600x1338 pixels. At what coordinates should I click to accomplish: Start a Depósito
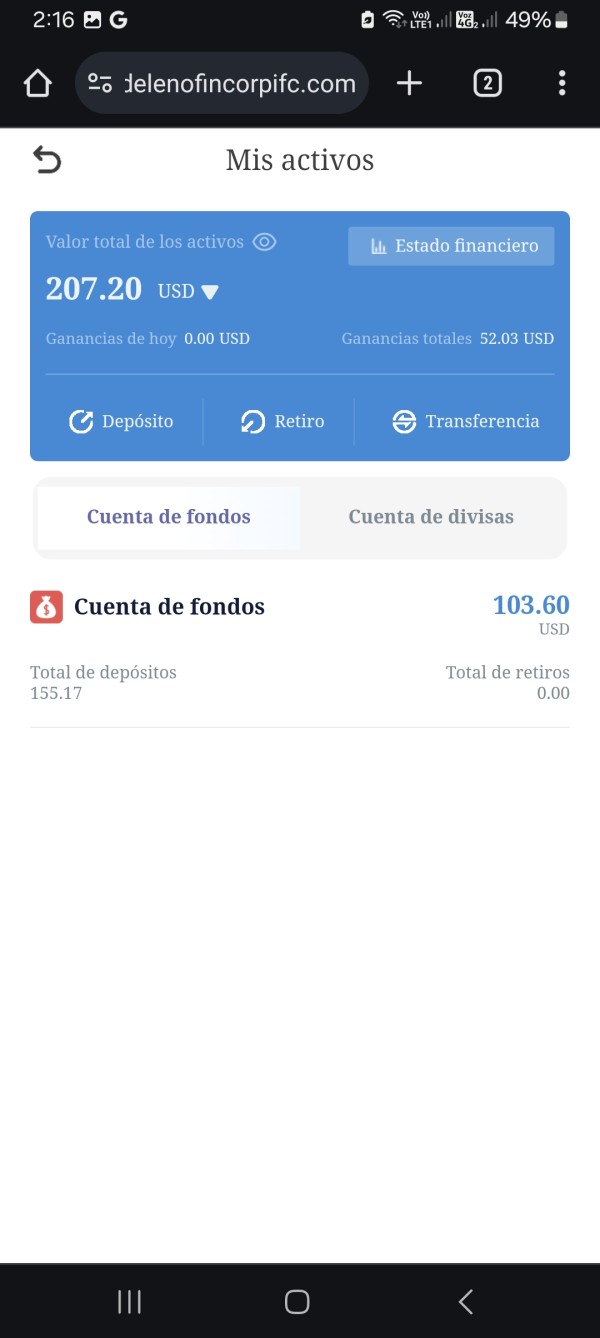120,421
